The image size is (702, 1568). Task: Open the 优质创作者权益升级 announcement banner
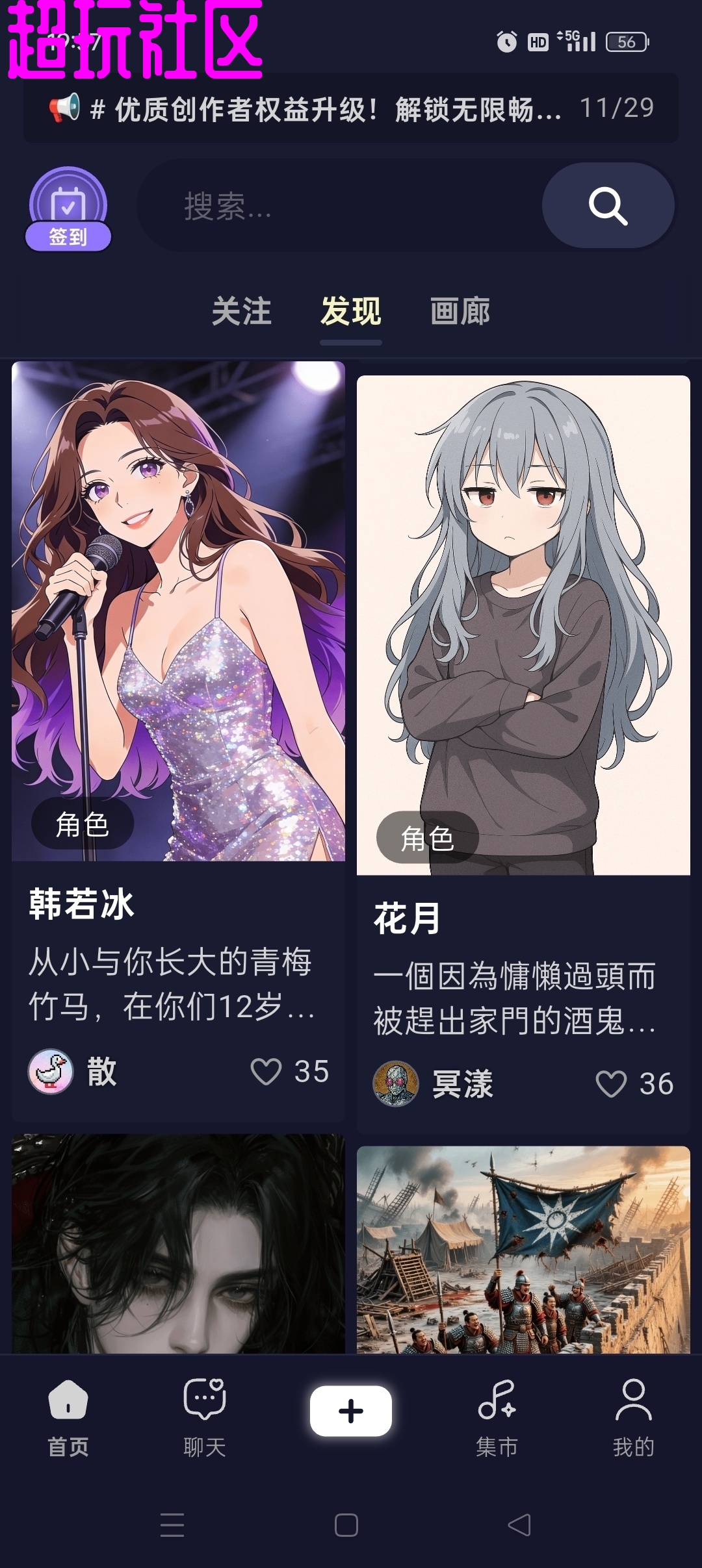[x=351, y=109]
